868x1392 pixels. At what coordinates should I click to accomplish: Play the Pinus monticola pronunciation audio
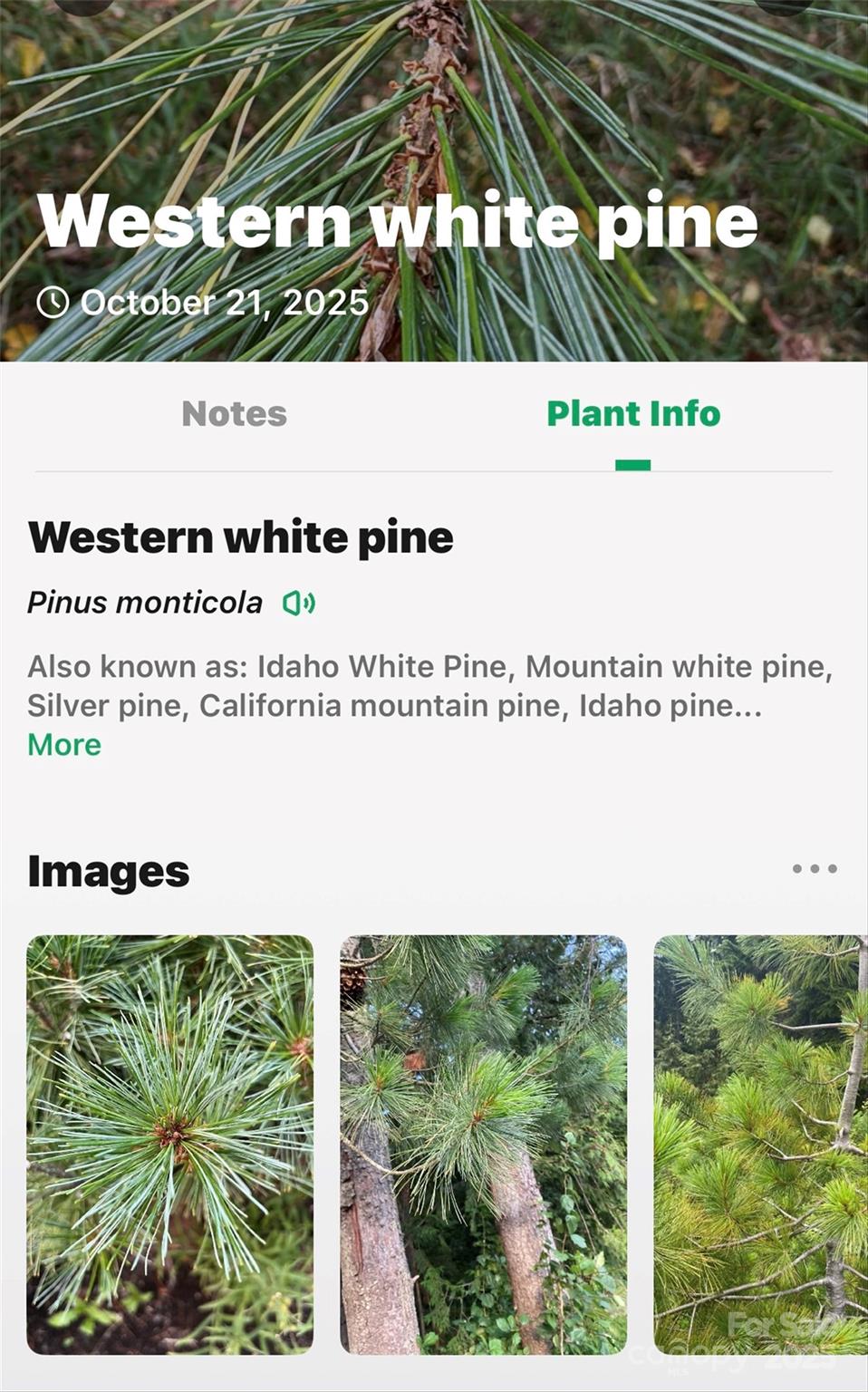click(298, 603)
